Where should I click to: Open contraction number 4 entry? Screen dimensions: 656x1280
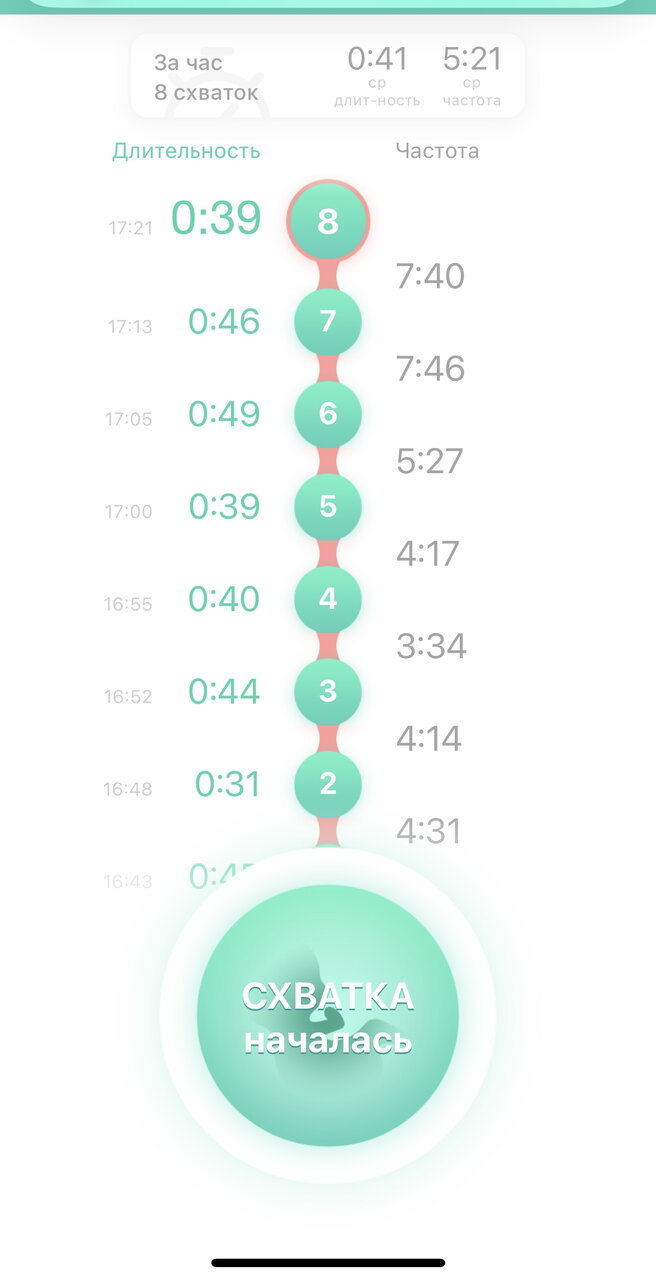click(328, 599)
